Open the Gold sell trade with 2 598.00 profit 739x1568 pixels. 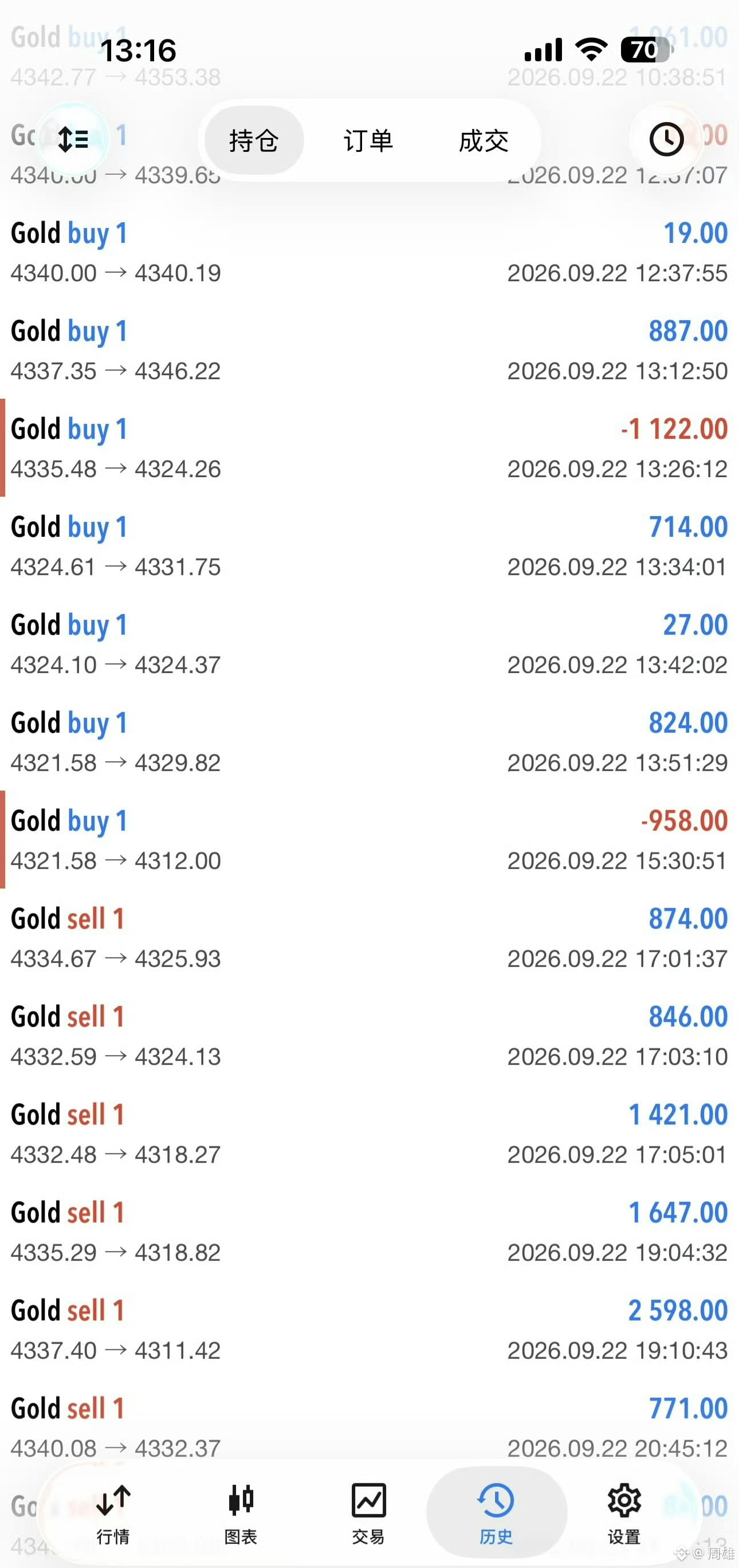pos(369,1329)
